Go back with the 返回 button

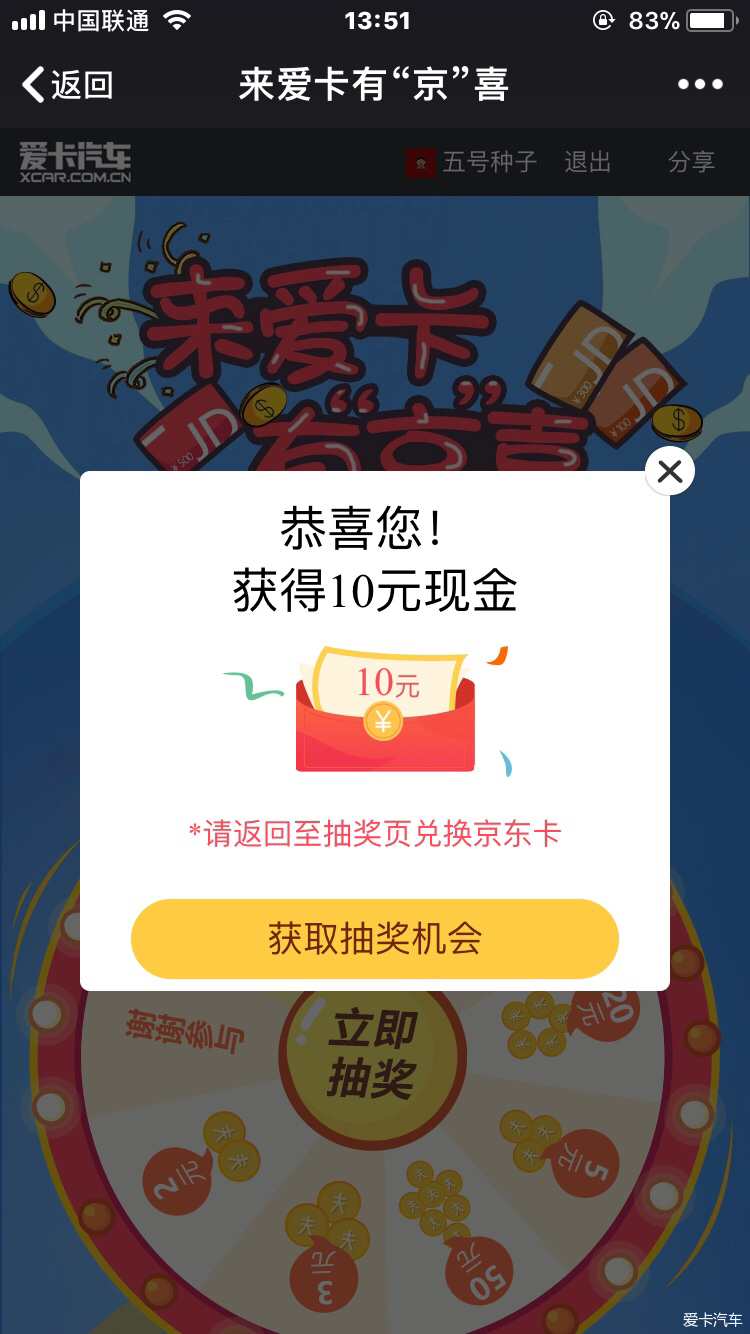(68, 85)
